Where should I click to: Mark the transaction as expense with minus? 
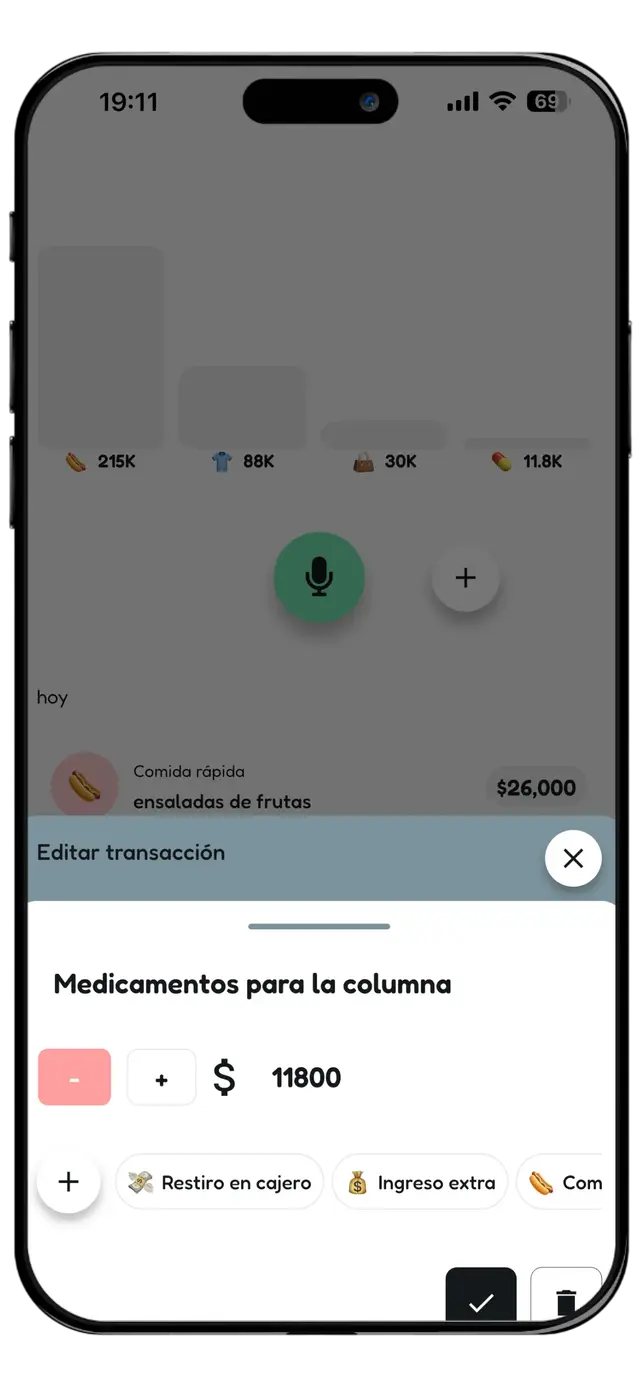(x=74, y=1077)
